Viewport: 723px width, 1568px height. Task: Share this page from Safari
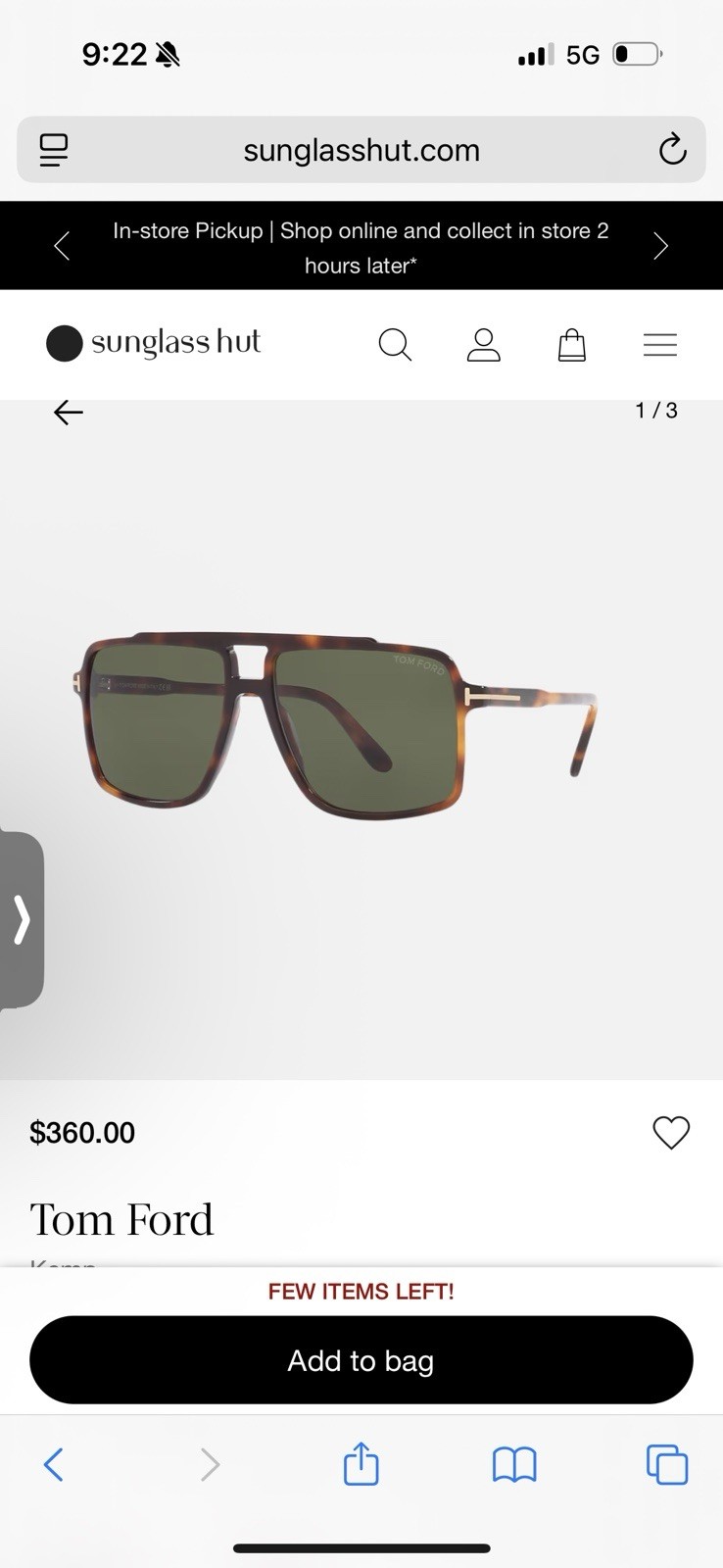click(x=361, y=1465)
